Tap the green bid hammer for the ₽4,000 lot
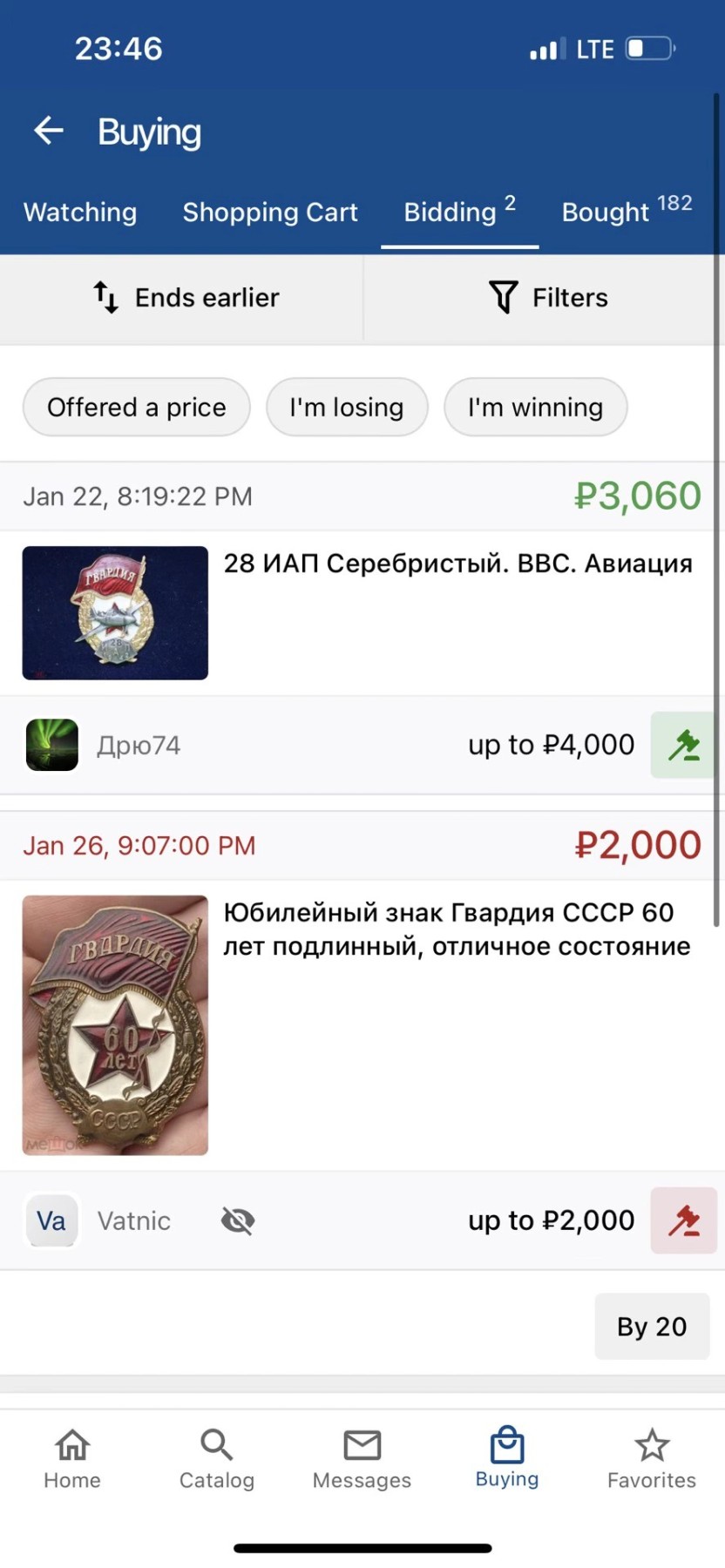The width and height of the screenshot is (725, 1568). point(683,746)
